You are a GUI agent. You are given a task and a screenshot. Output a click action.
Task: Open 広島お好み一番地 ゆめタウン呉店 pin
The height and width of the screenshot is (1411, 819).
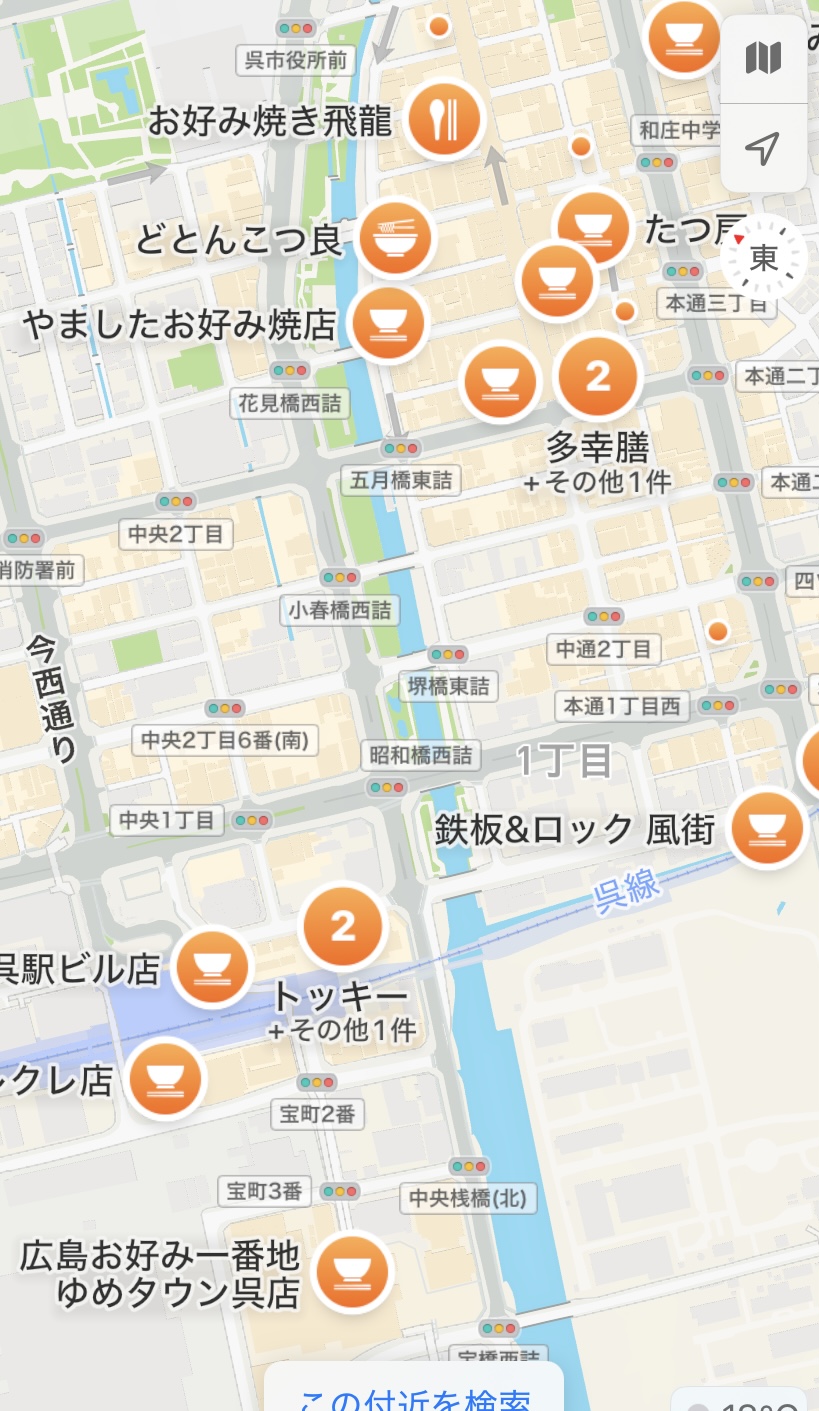tap(352, 1272)
